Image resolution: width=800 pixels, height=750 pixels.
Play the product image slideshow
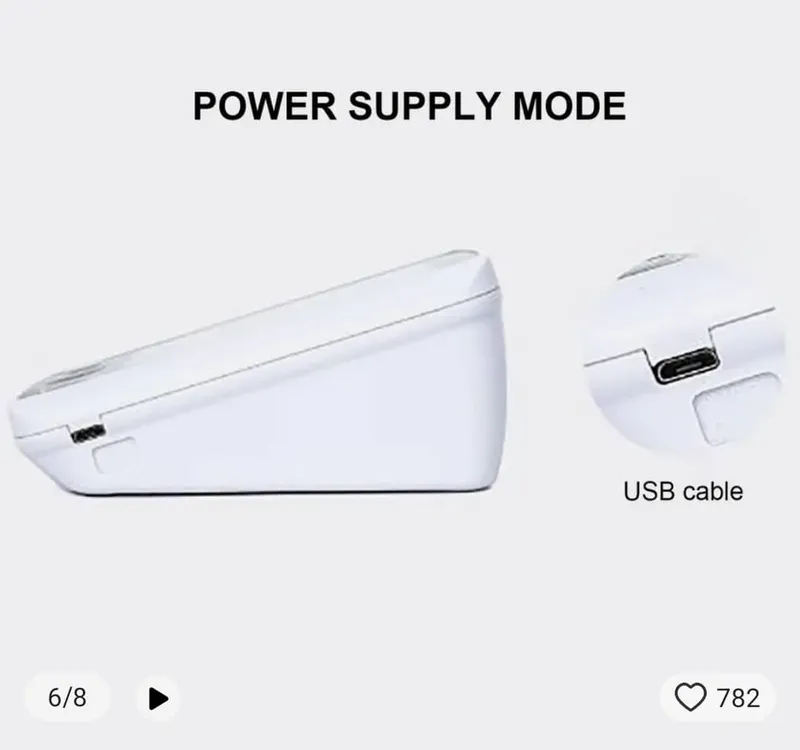pyautogui.click(x=158, y=698)
